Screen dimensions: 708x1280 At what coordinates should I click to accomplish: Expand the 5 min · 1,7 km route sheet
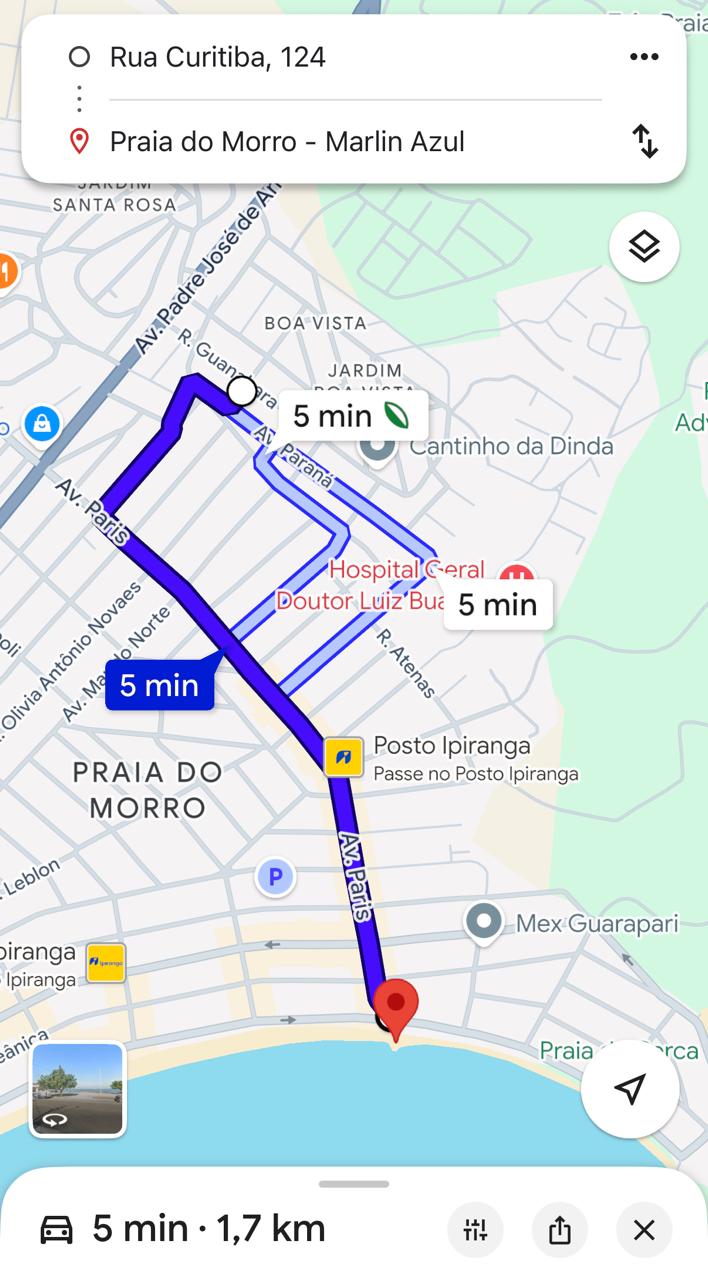point(354,1185)
